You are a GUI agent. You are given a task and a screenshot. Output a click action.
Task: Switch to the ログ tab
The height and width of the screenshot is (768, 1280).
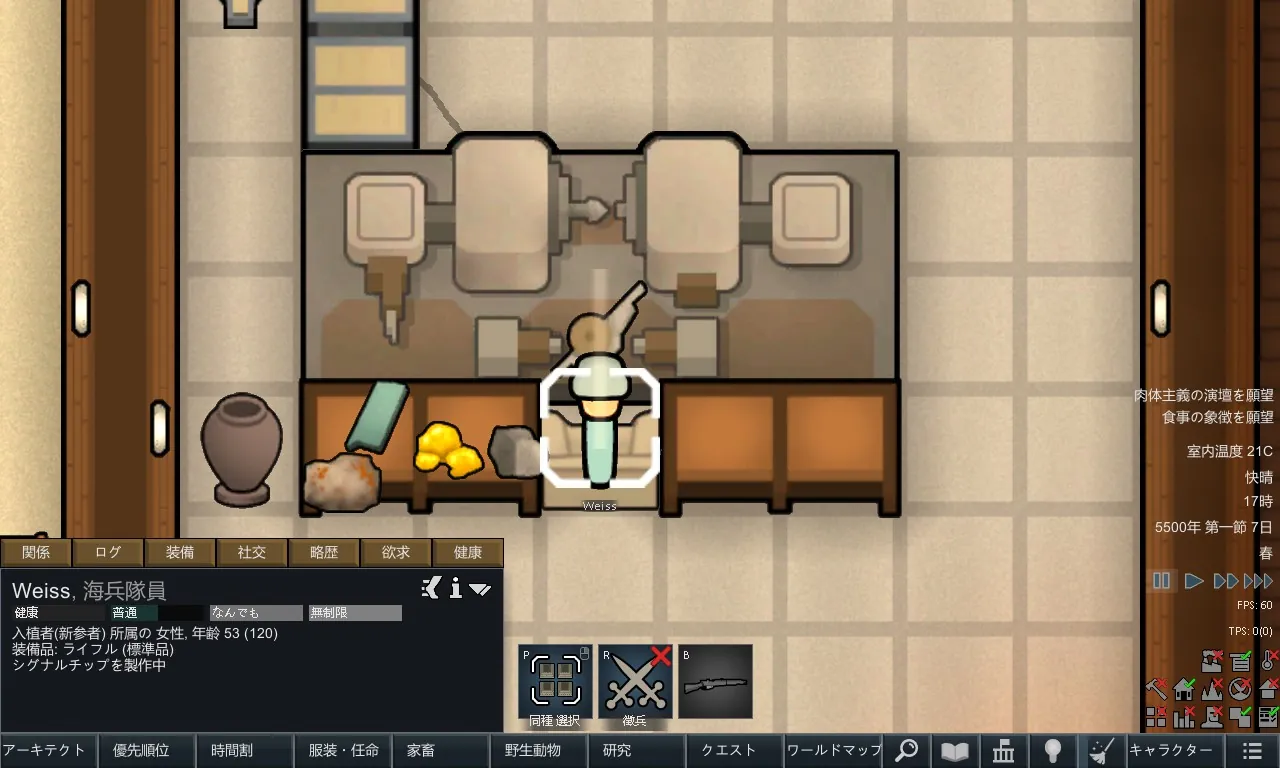108,552
